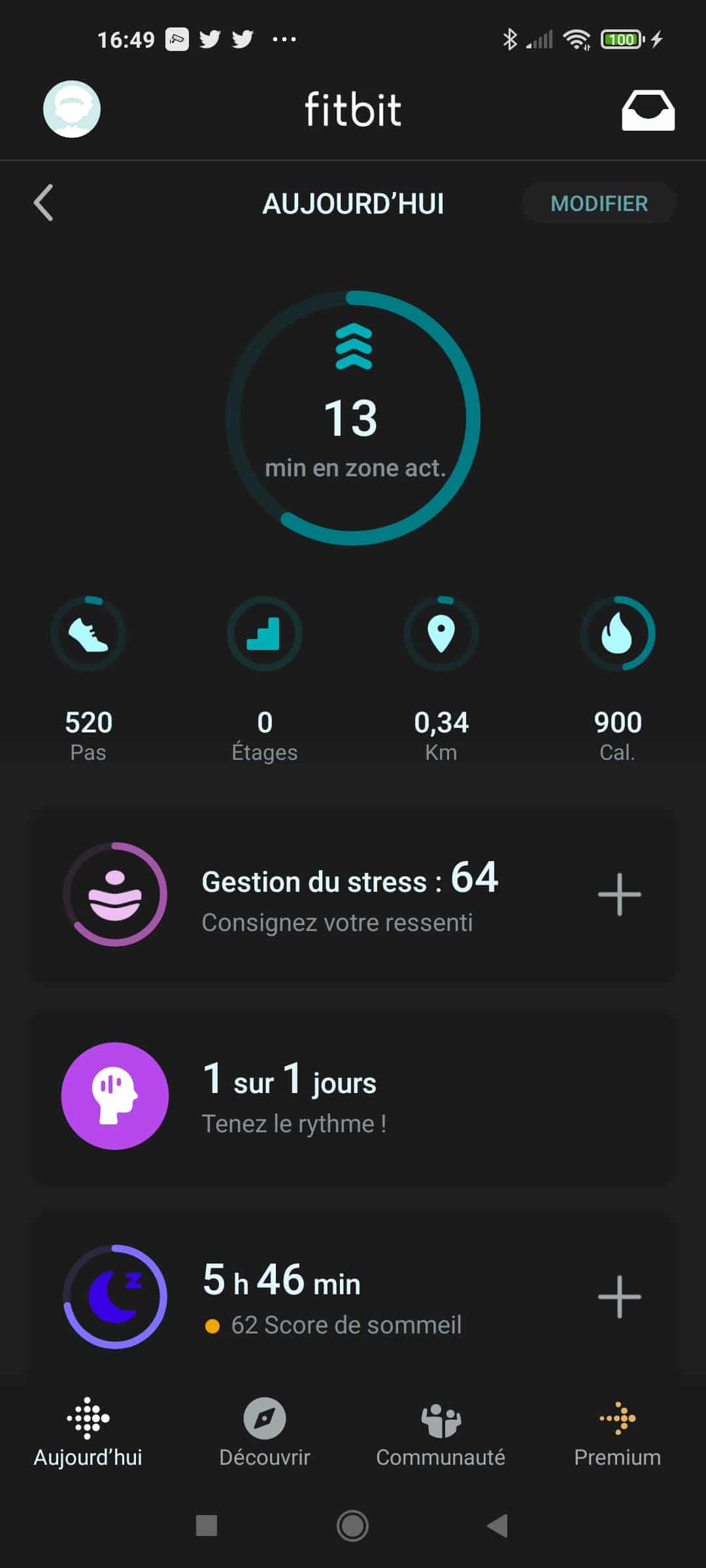
Task: Open the Étages floors stat
Action: tap(265, 679)
